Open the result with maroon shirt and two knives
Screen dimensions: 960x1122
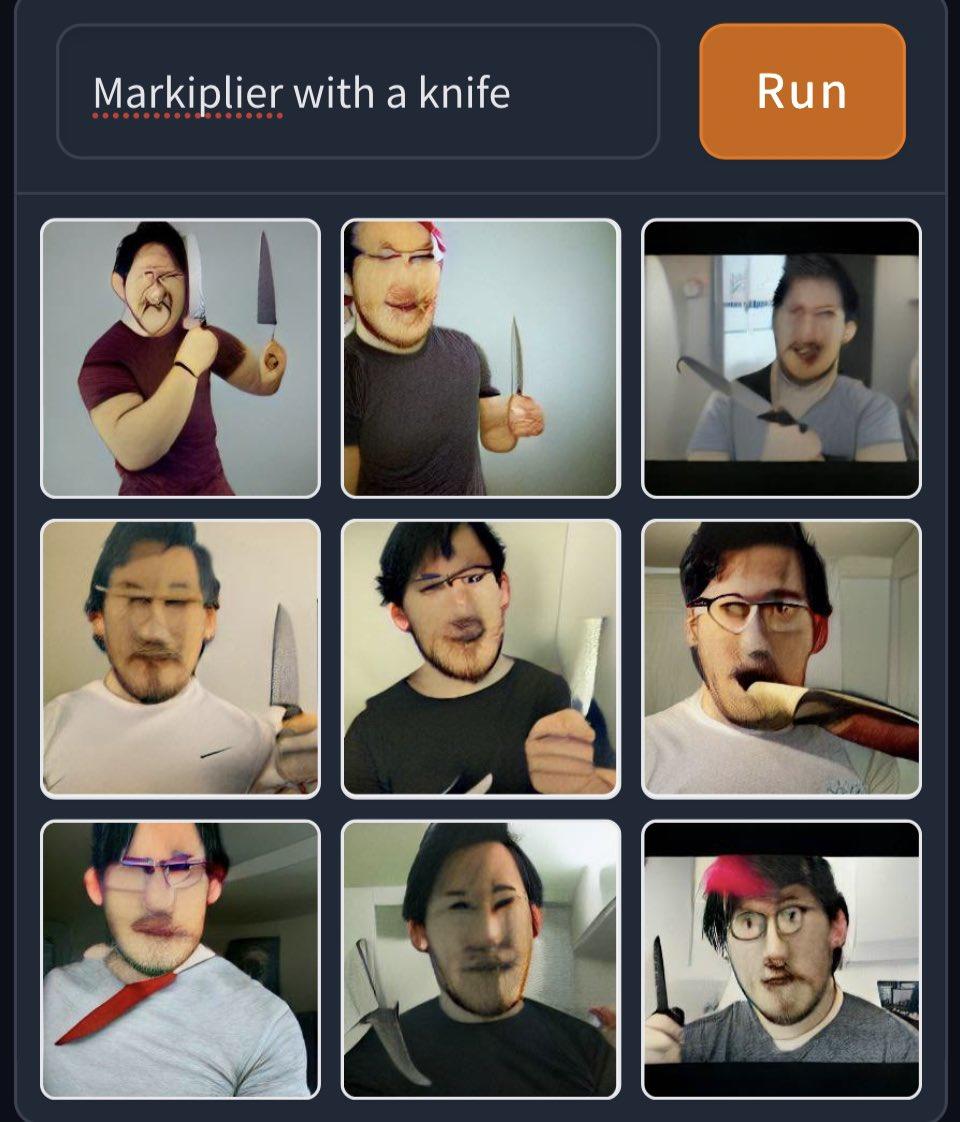(180, 358)
